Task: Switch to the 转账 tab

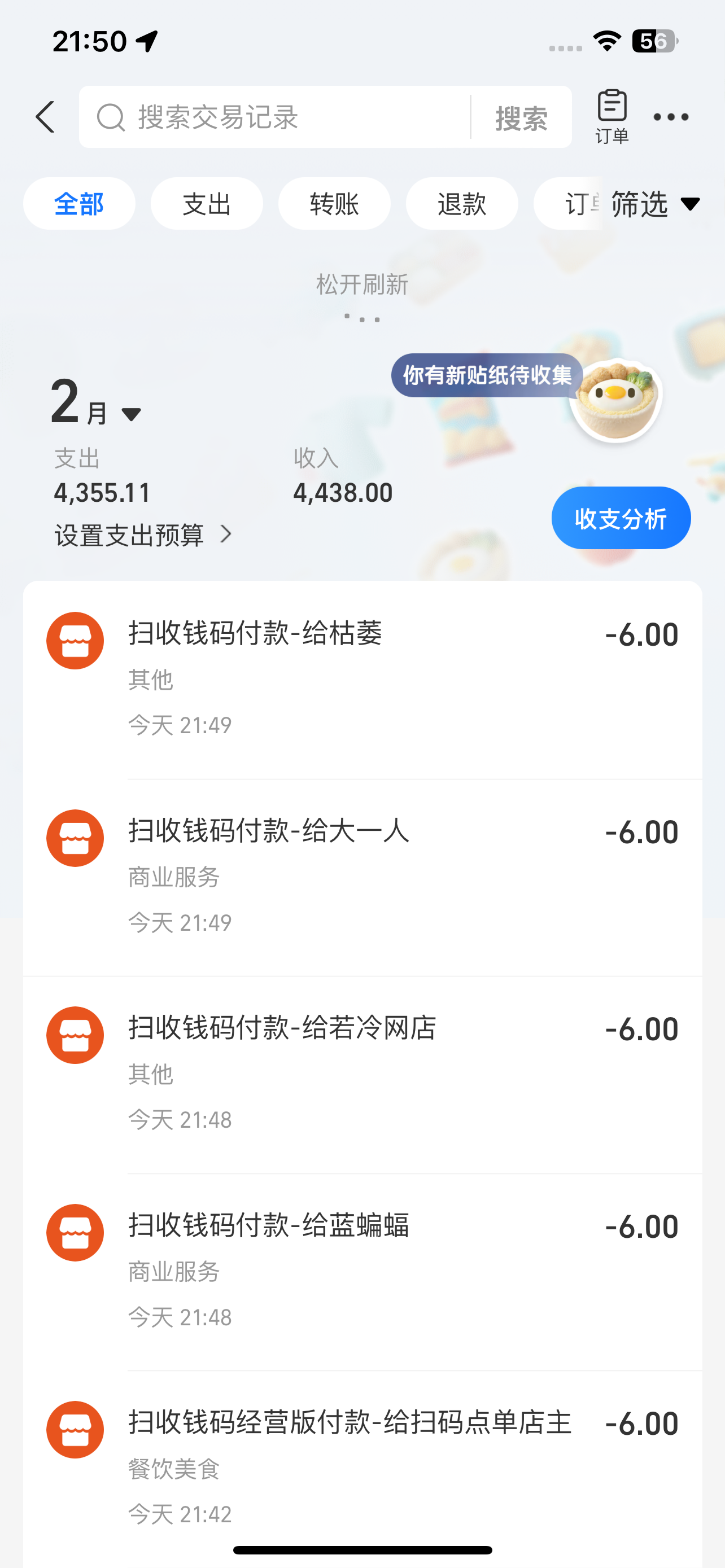Action: pyautogui.click(x=334, y=203)
